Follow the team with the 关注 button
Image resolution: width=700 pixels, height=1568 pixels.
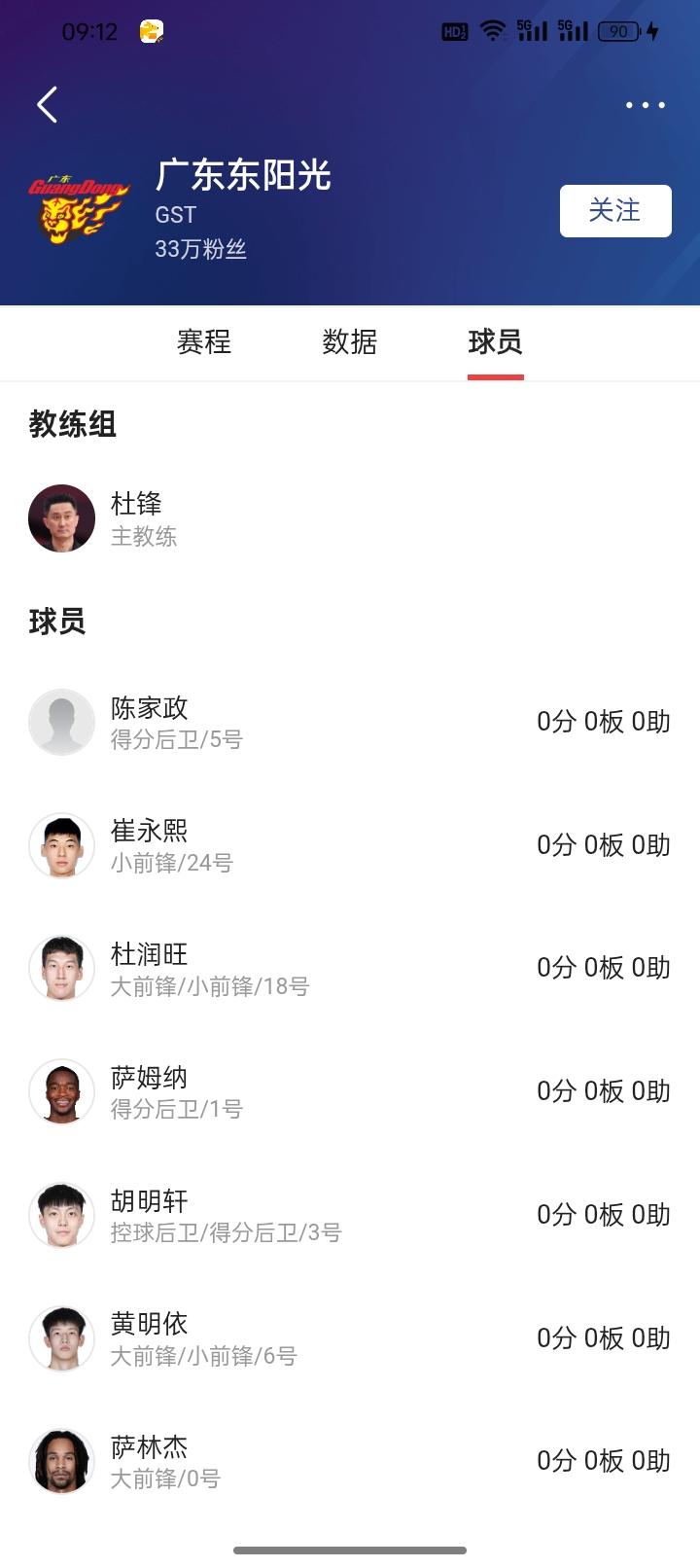pos(615,211)
